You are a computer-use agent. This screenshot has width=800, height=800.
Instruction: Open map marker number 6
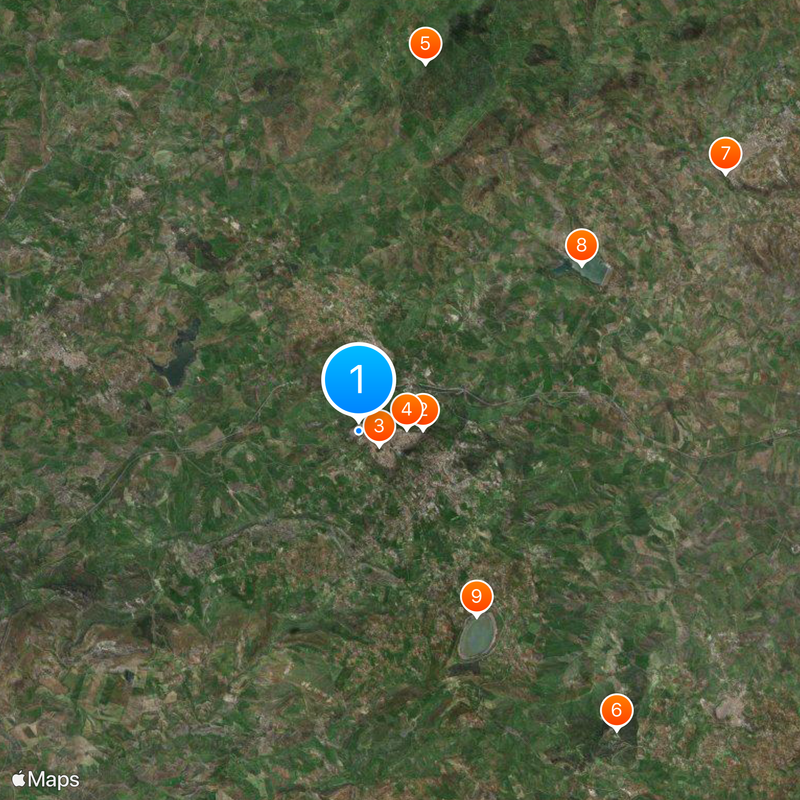[x=616, y=711]
